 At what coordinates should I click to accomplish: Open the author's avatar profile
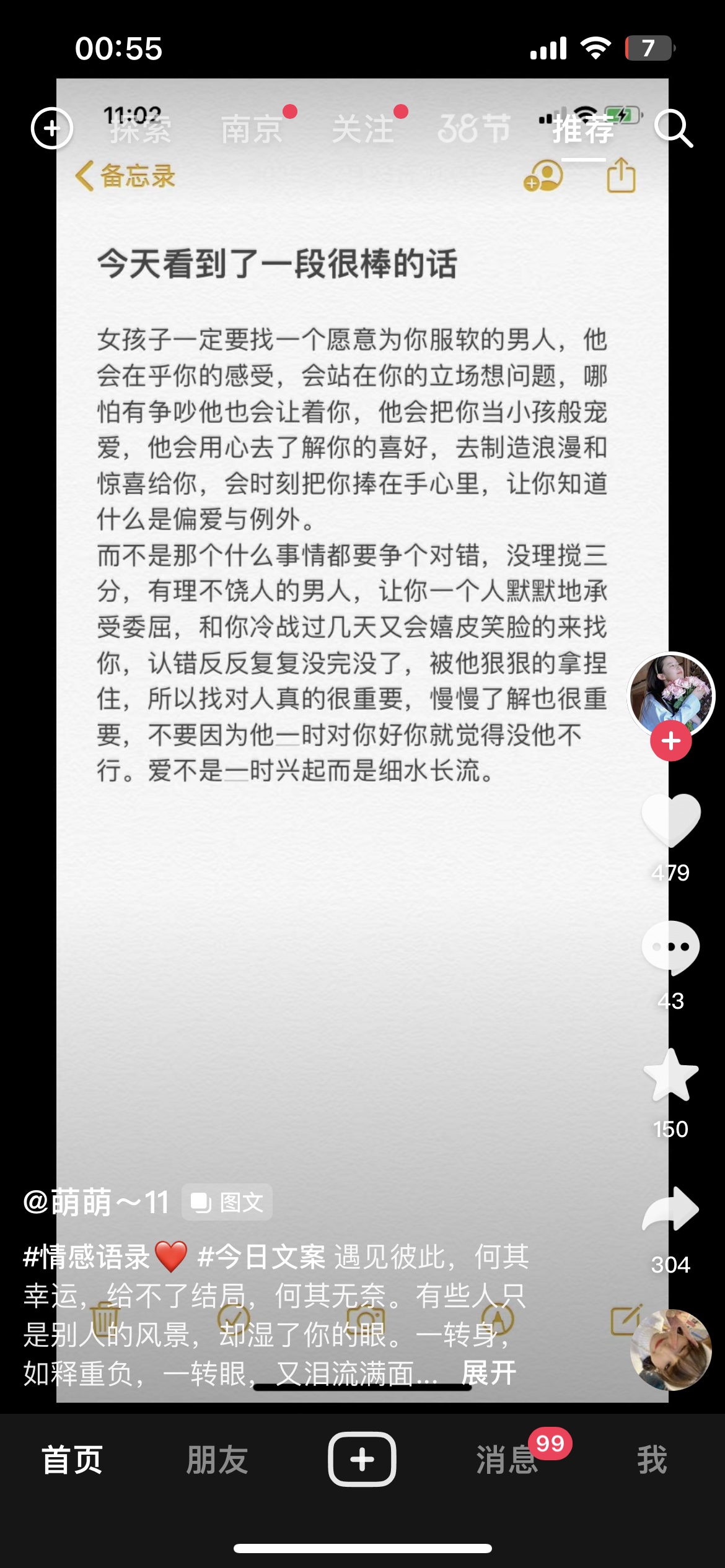[x=671, y=694]
